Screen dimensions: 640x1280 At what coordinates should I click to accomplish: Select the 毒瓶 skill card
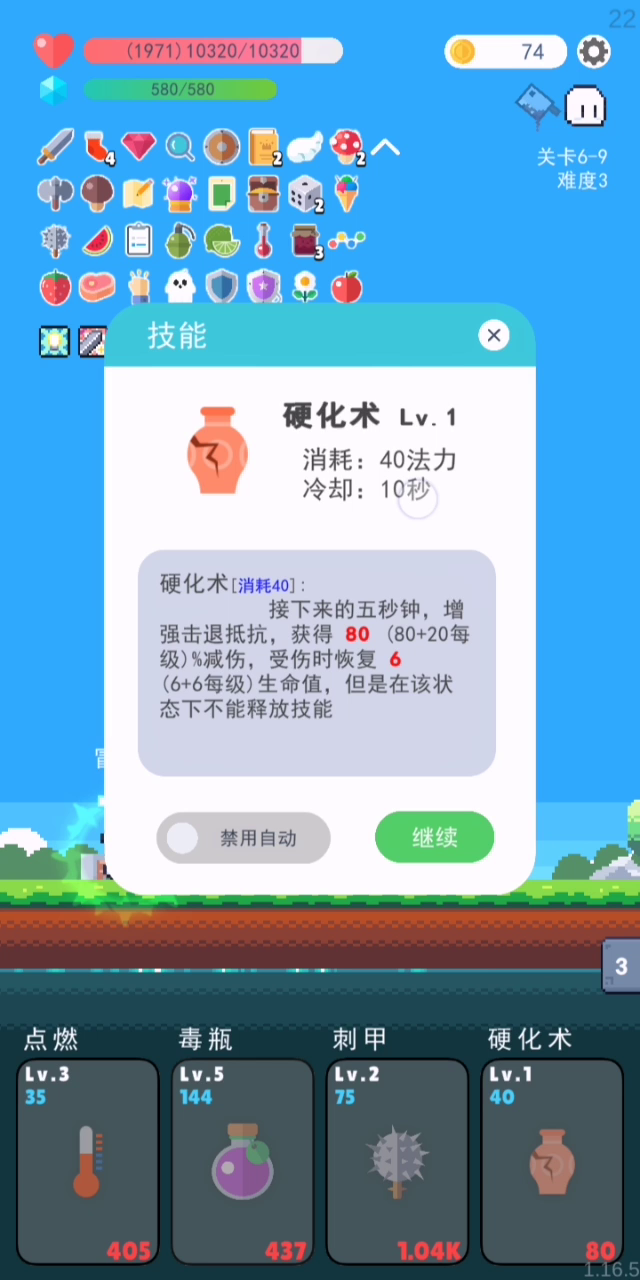click(x=243, y=1161)
